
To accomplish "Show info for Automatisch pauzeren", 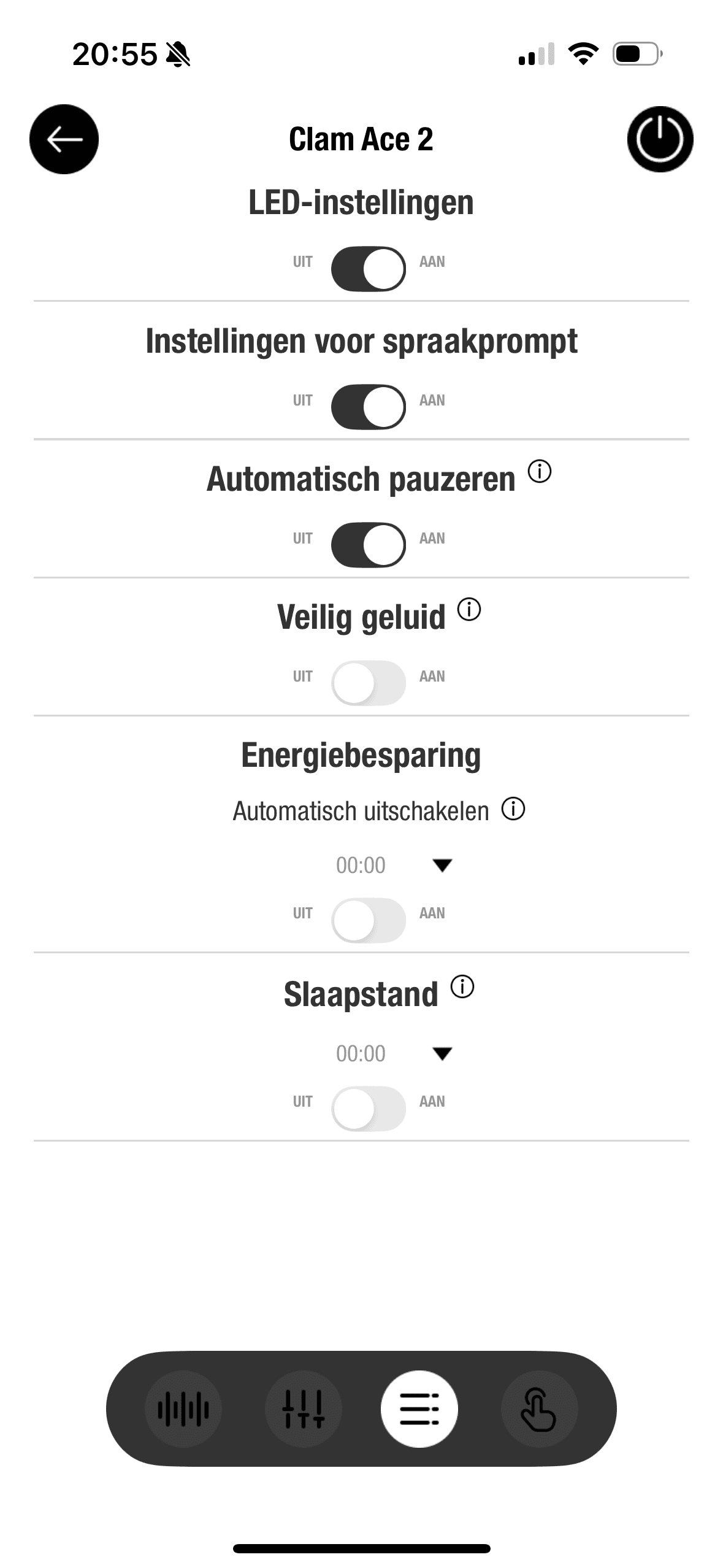I will coord(540,472).
